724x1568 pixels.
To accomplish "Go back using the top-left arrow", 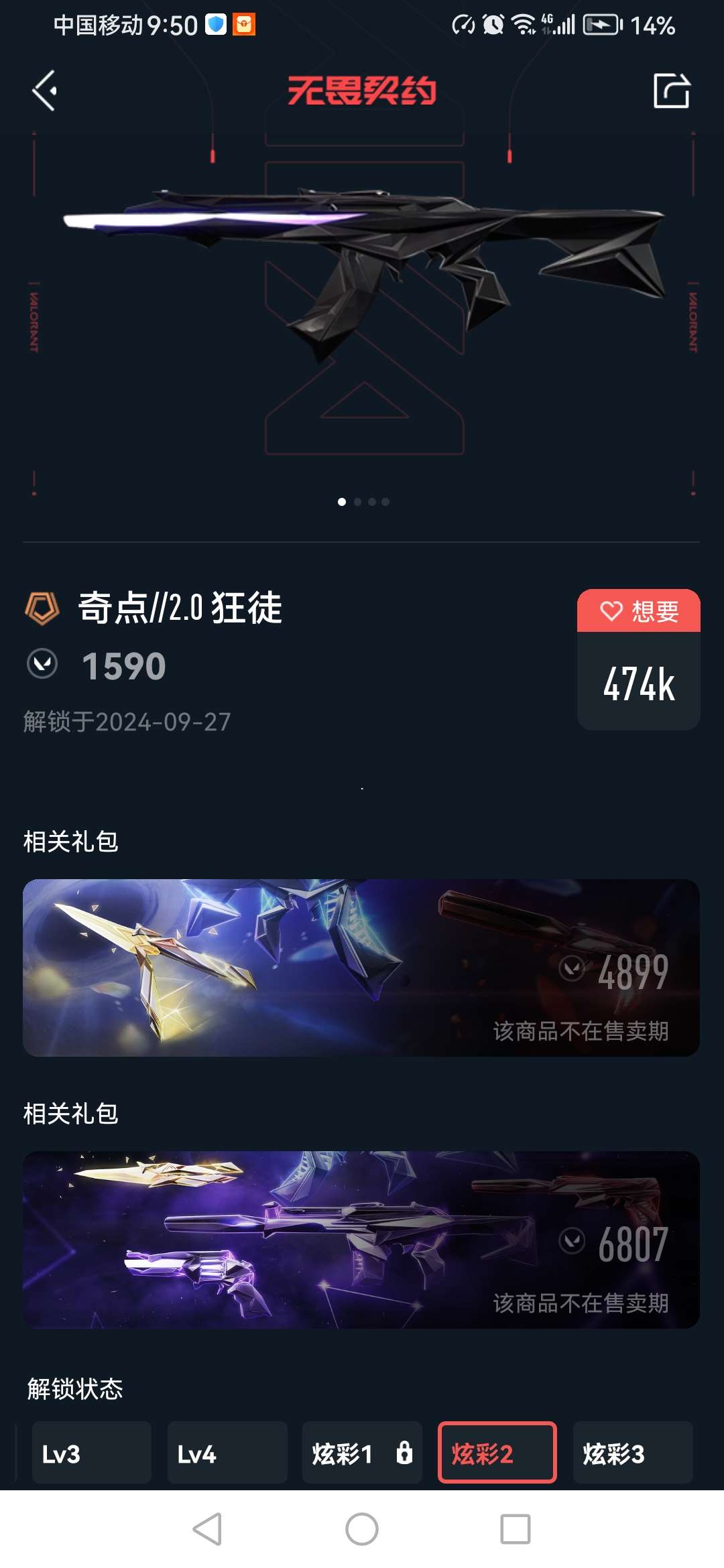I will [x=44, y=90].
